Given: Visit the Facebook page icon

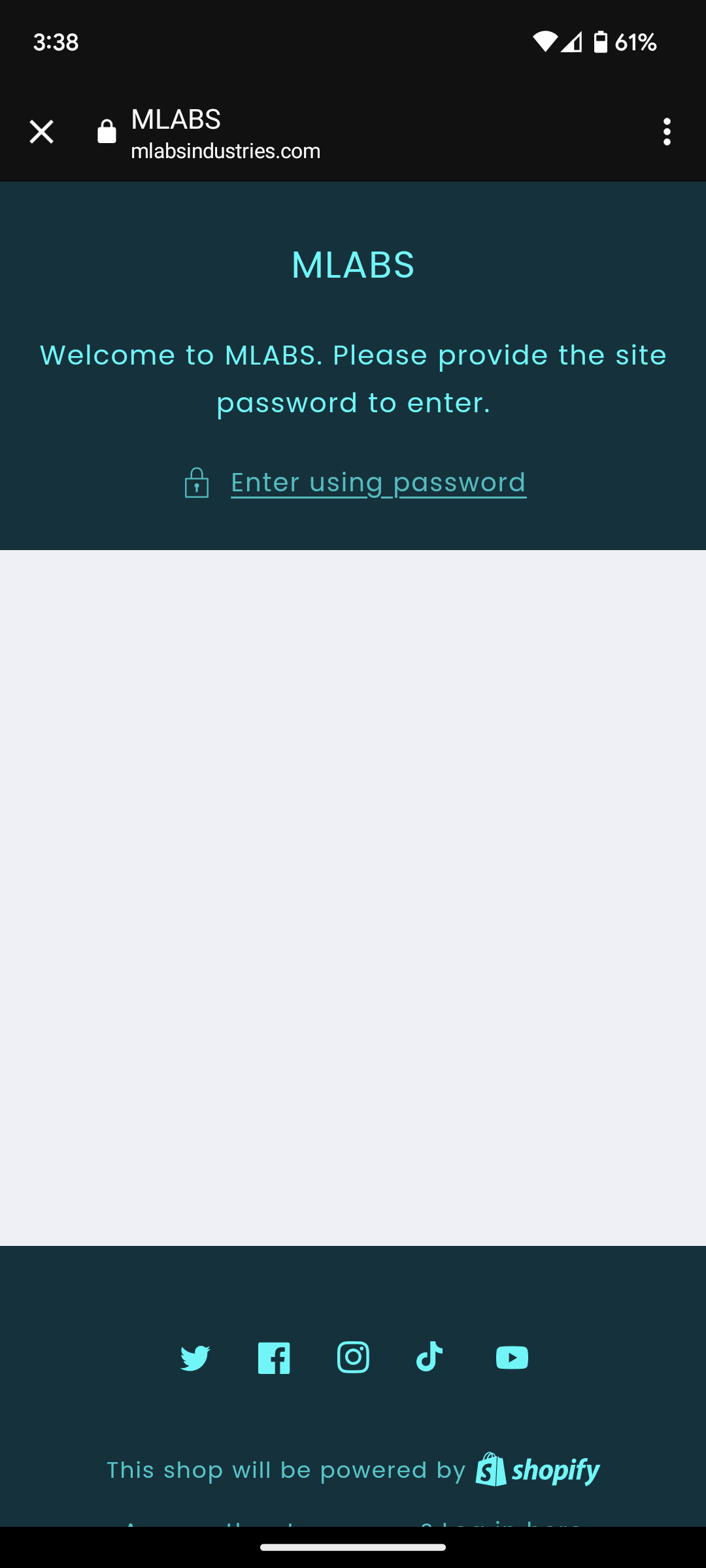Looking at the screenshot, I should (274, 1358).
